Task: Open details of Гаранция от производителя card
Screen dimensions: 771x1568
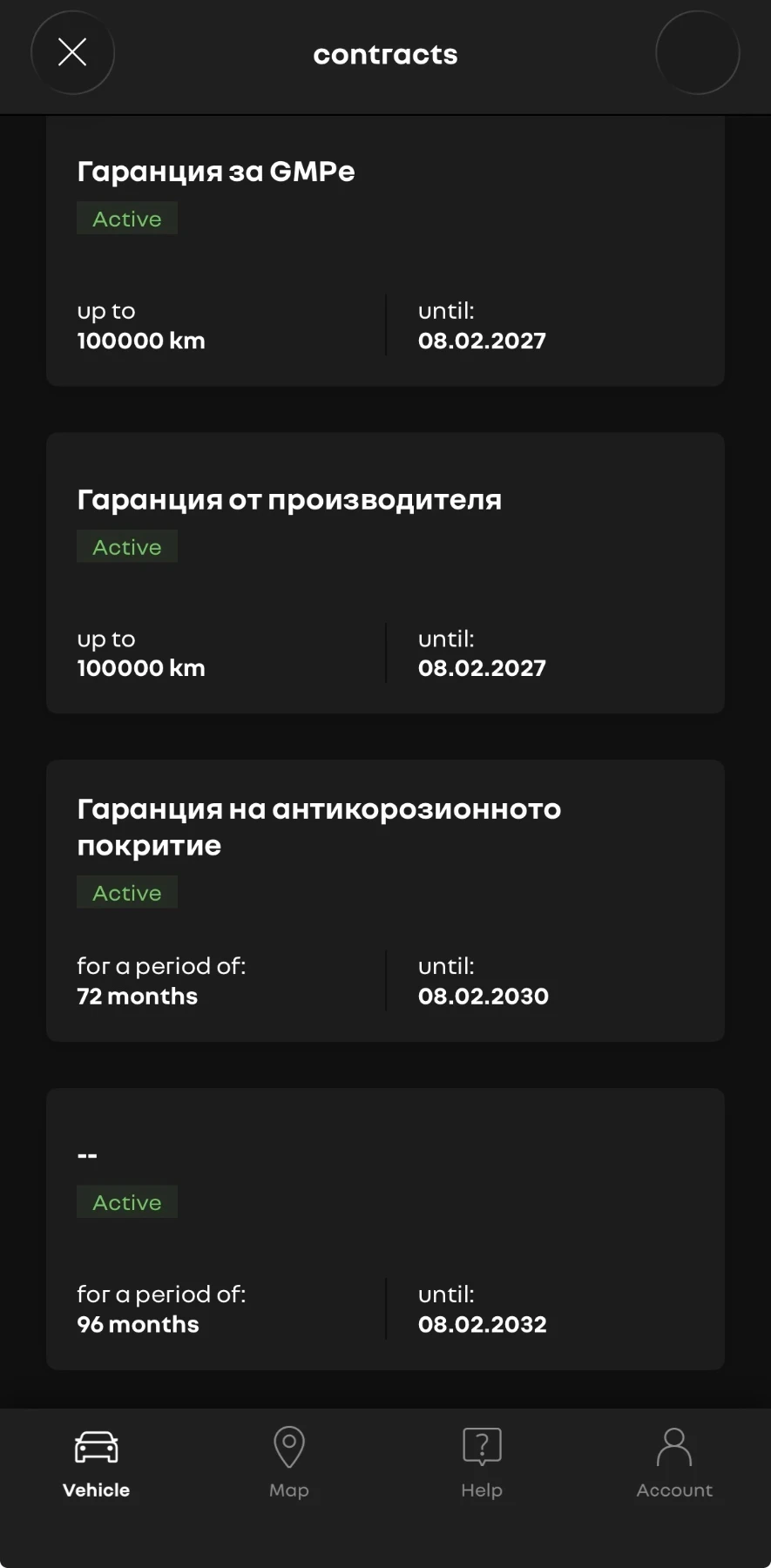Action: pyautogui.click(x=385, y=572)
